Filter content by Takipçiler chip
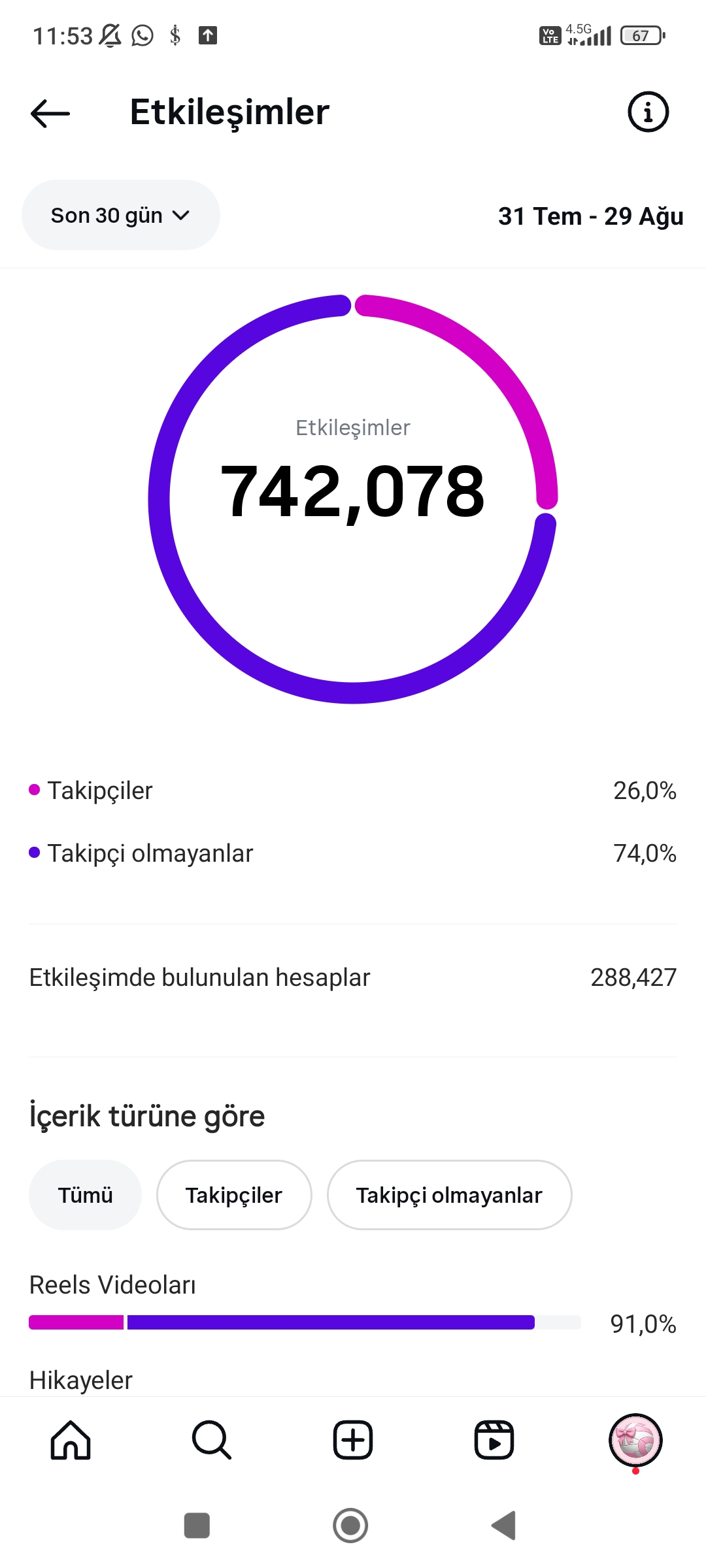Screen dimensions: 706x1568 pyautogui.click(x=234, y=1195)
